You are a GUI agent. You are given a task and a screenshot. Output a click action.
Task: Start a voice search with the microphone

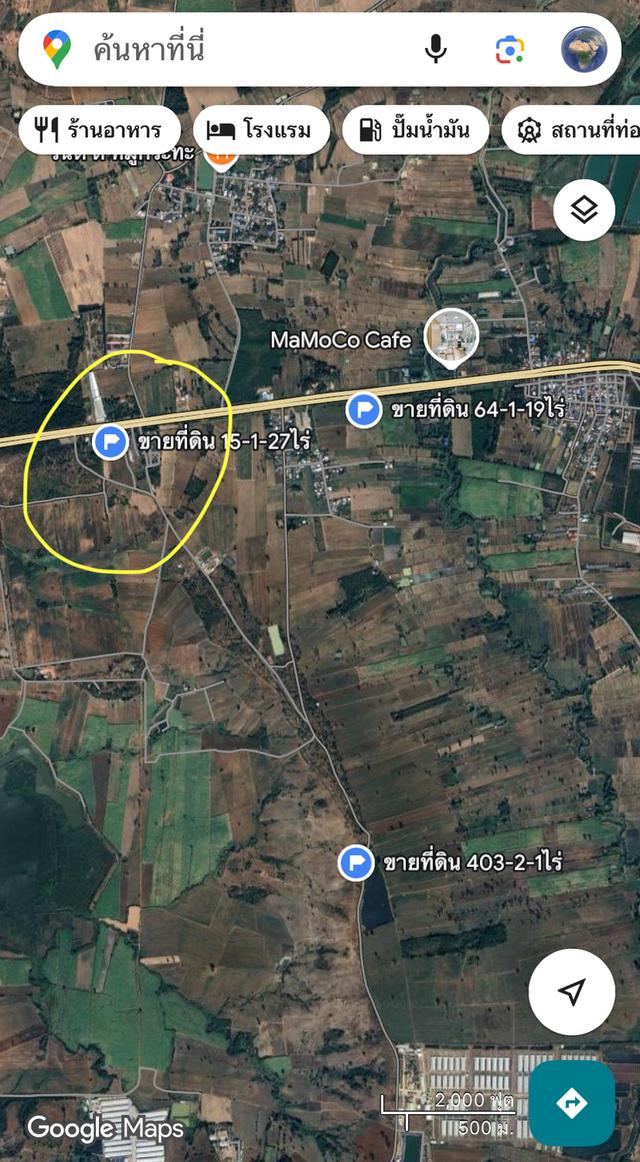pos(435,49)
